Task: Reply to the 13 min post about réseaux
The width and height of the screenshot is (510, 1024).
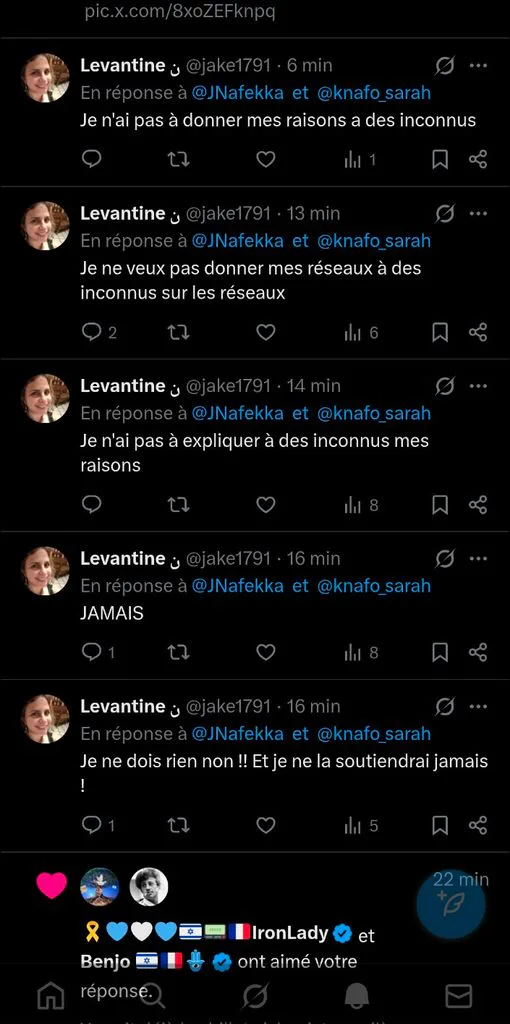Action: [92, 332]
